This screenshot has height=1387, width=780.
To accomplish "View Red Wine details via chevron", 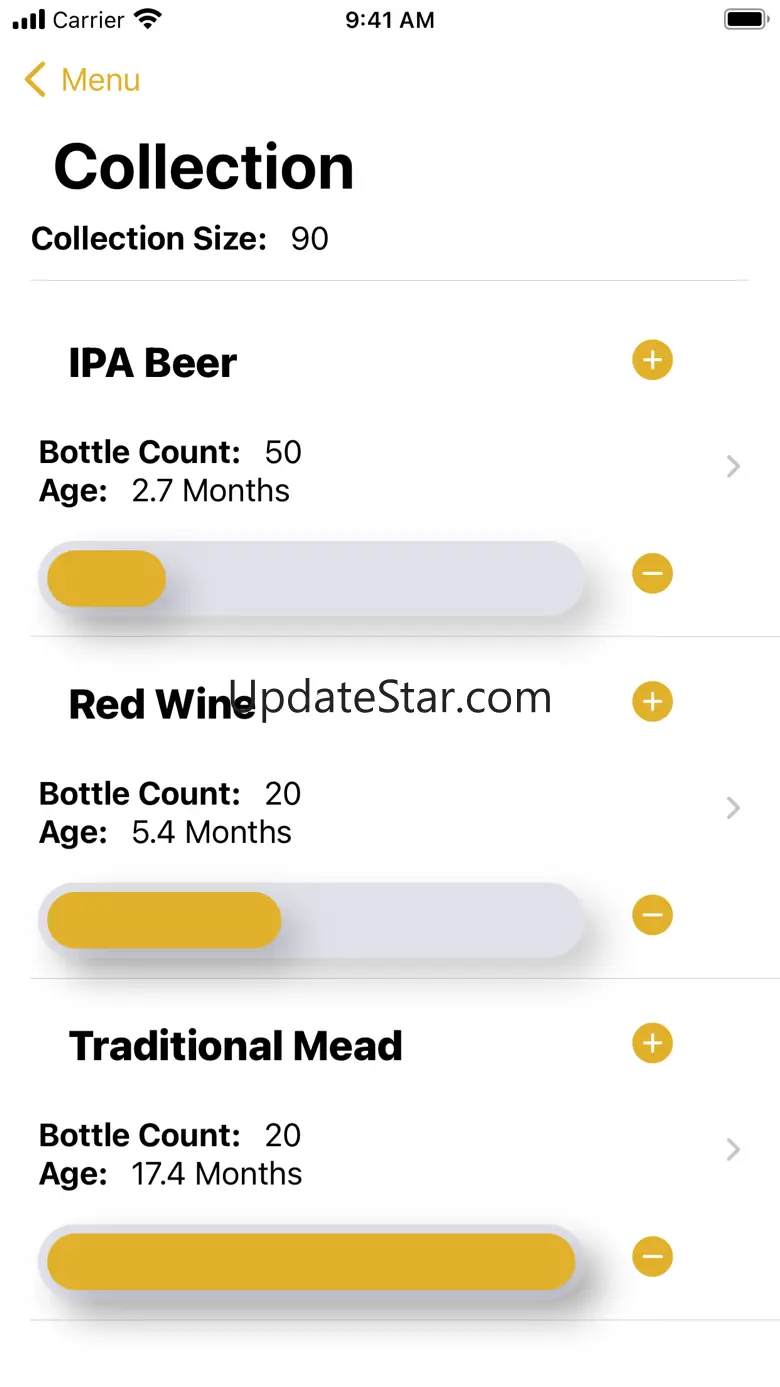I will 733,808.
